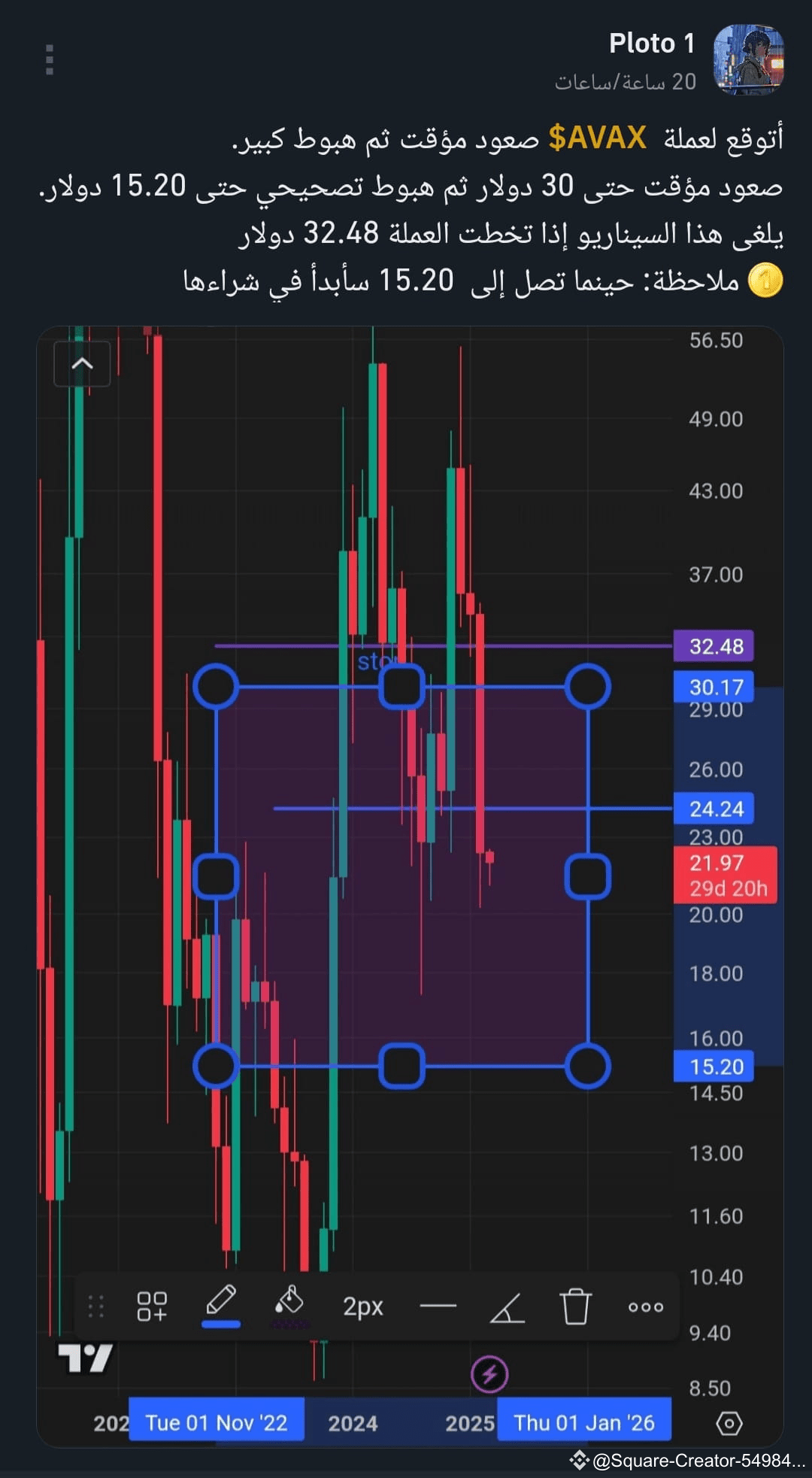Image resolution: width=812 pixels, height=1478 pixels.
Task: Open the line style selector
Action: [438, 1305]
